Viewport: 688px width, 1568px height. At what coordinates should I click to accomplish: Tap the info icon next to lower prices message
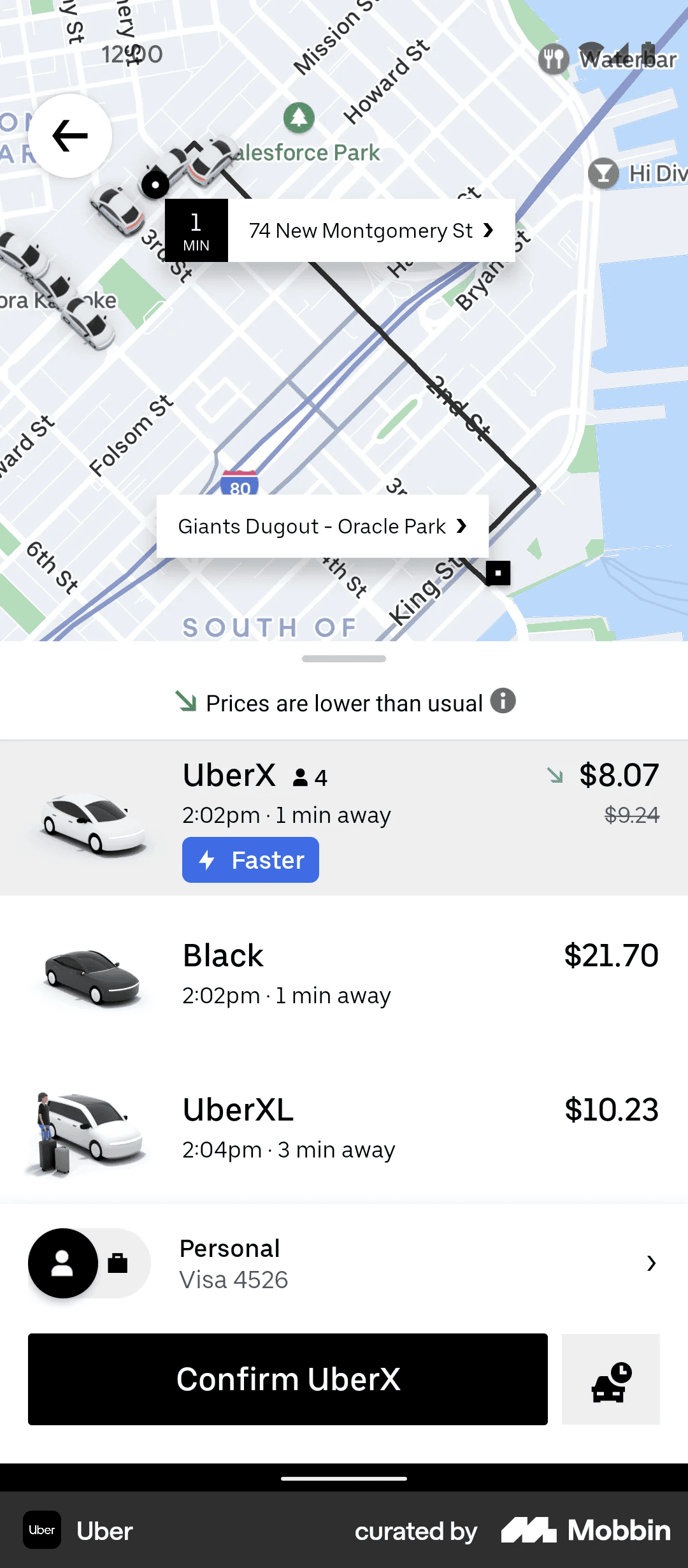pyautogui.click(x=503, y=702)
